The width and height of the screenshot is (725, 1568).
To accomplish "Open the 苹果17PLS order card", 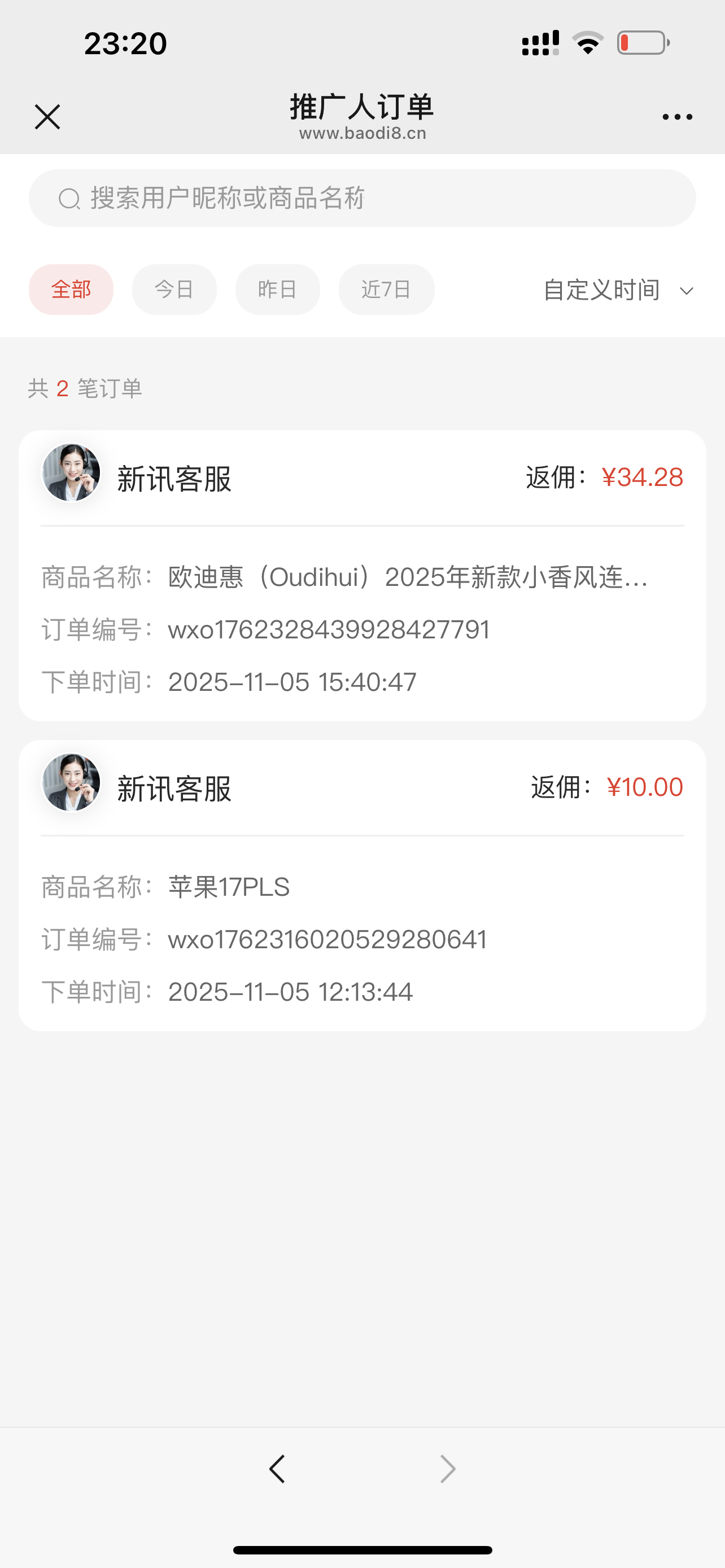I will [362, 886].
